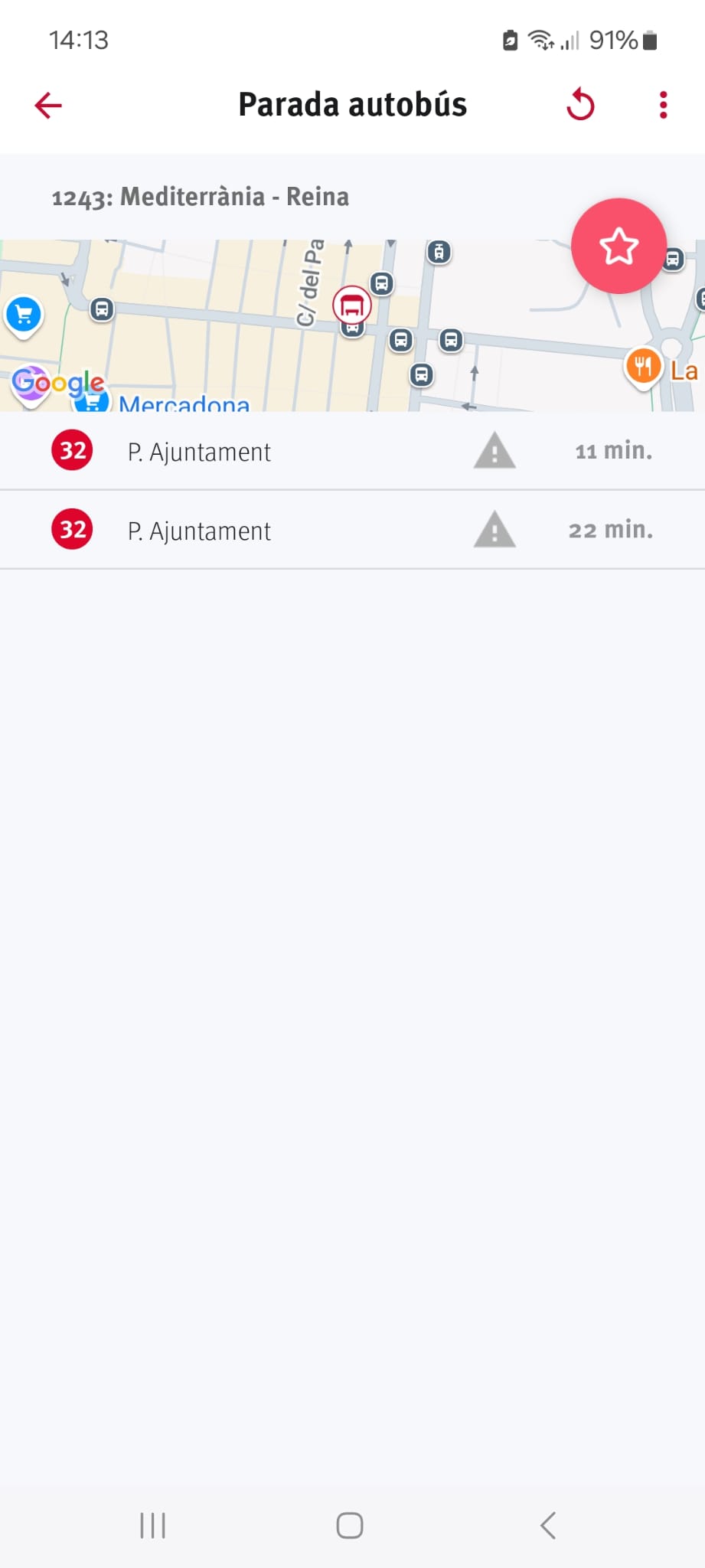The height and width of the screenshot is (1568, 705).
Task: Tap the orange restaurant pin on the map
Action: click(x=643, y=367)
